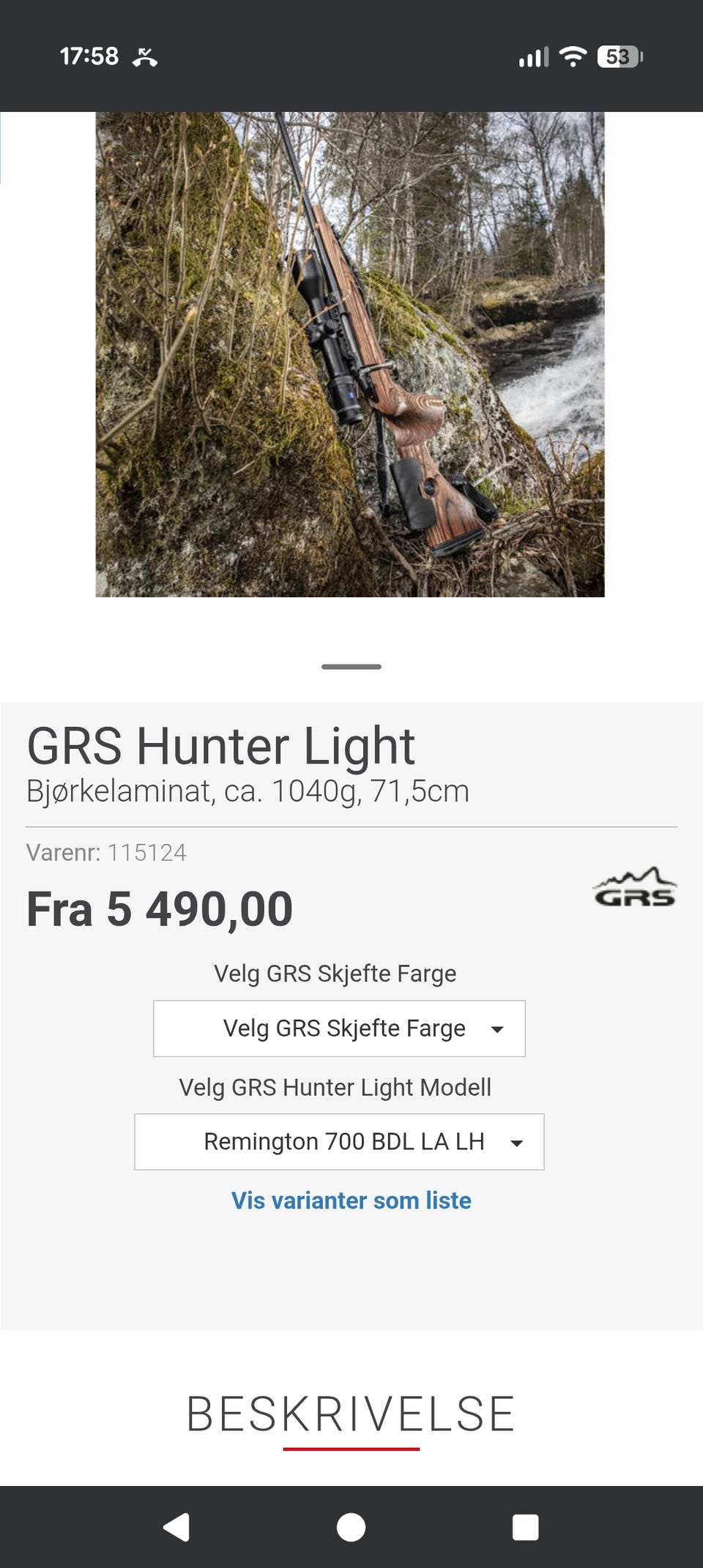
Task: Open the Velg GRS Skjefte Farge dropdown
Action: click(x=338, y=1028)
